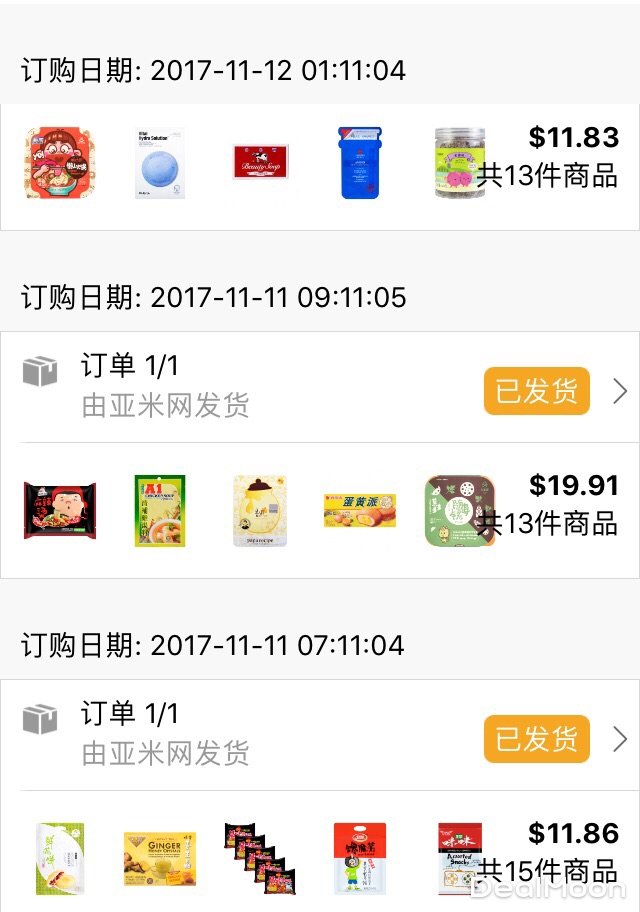This screenshot has width=640, height=912.
Task: Open the order placed 2017-11-12 totaling $11.83
Action: click(320, 163)
